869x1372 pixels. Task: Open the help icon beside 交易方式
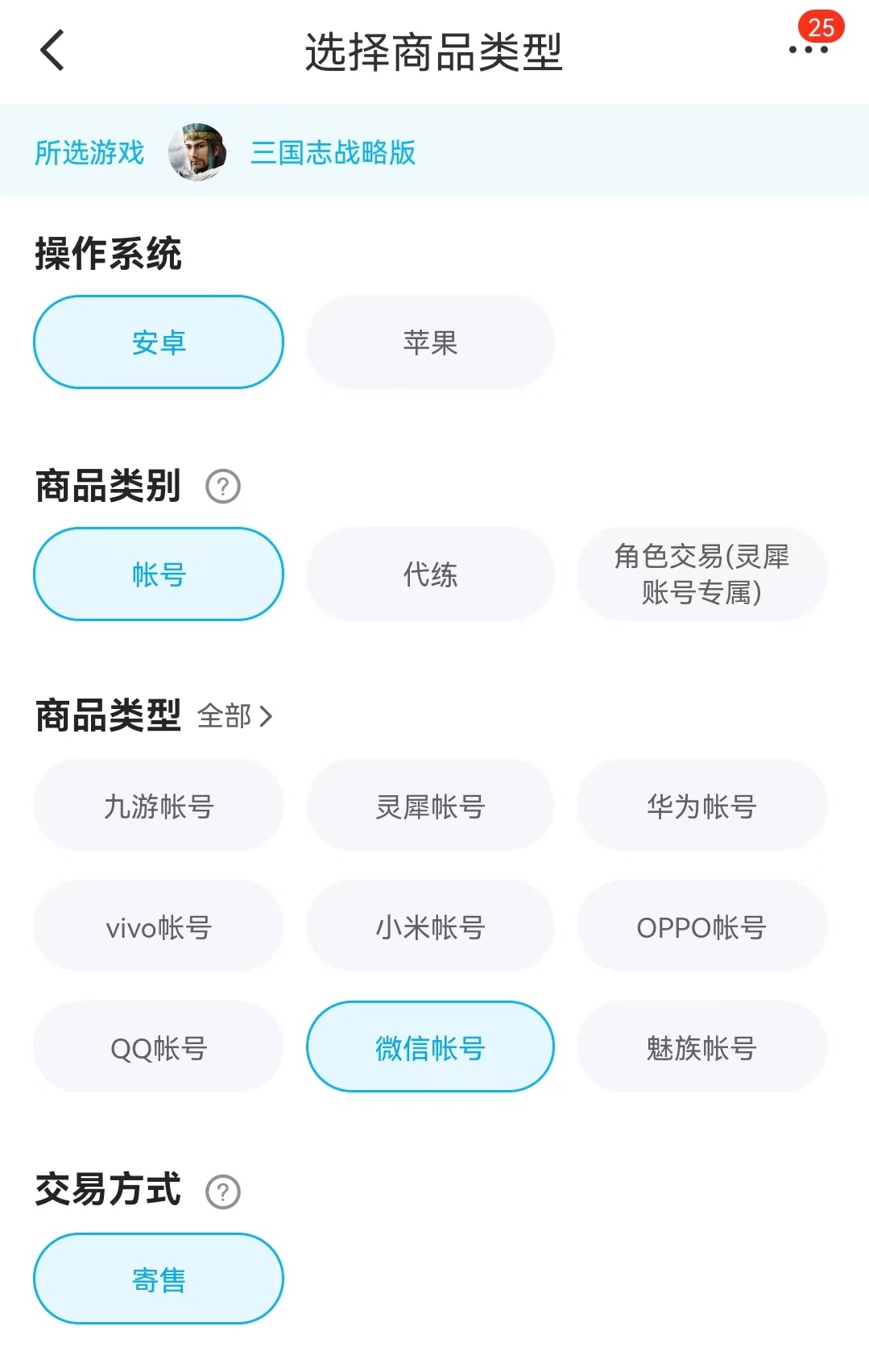223,1192
